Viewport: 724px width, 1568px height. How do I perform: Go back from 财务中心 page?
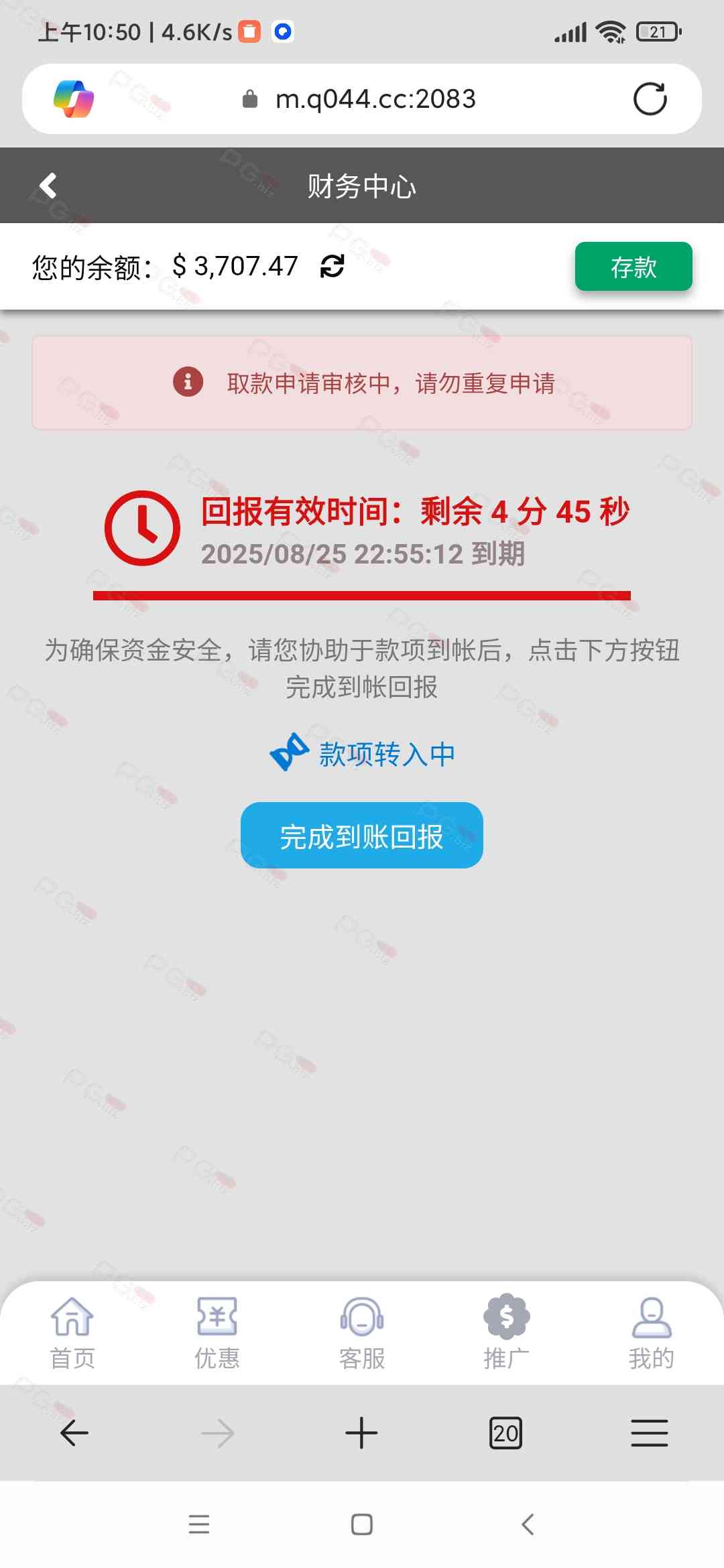48,186
